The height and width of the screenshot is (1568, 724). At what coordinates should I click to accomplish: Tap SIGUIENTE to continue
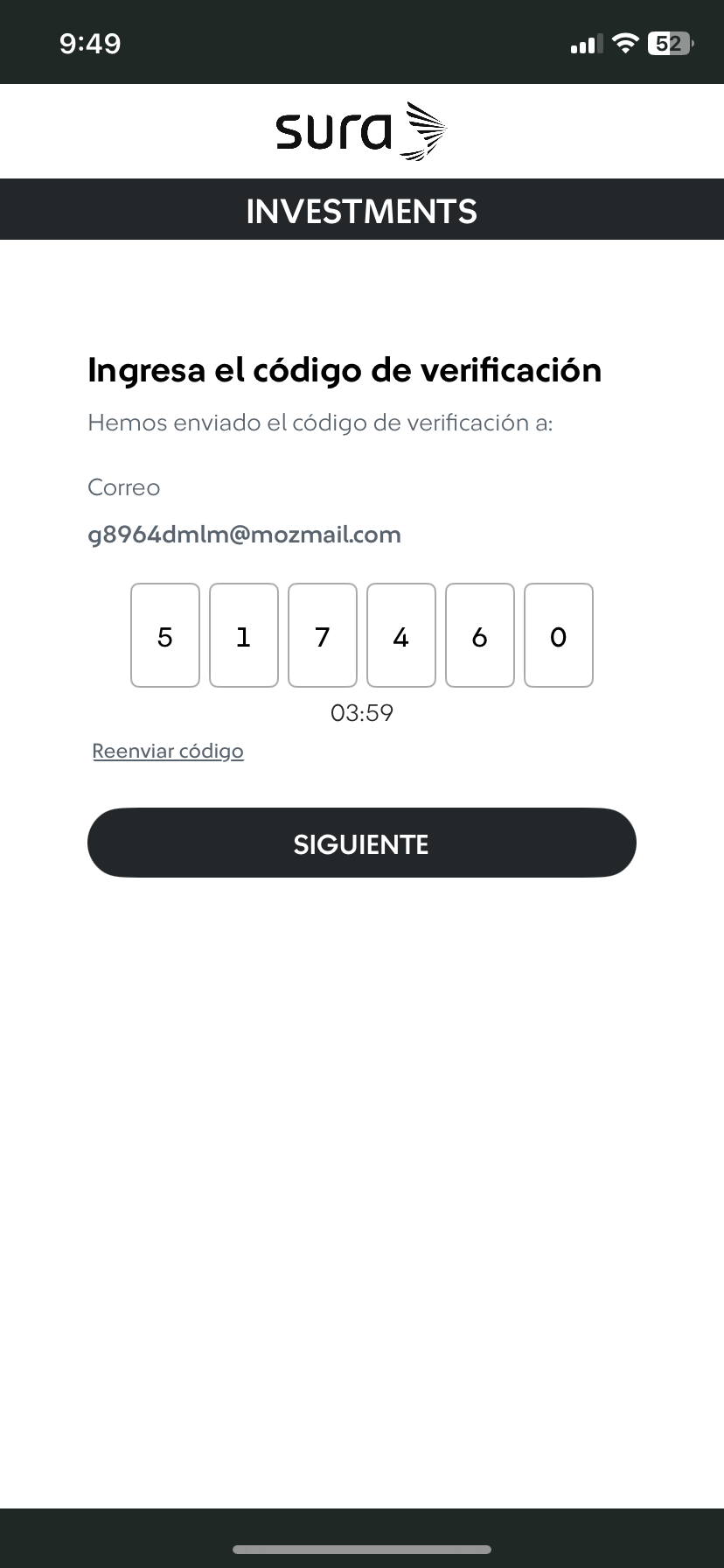(x=361, y=843)
